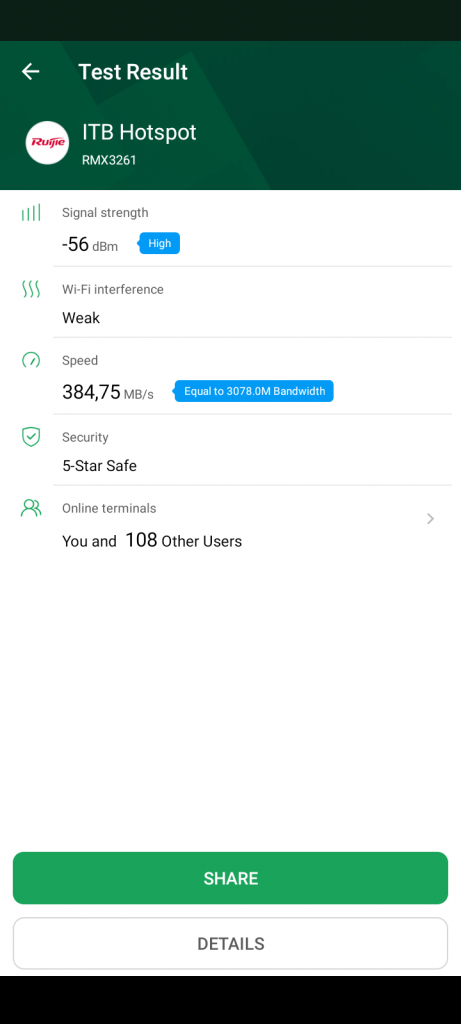Go back from Test Result
461x1024 pixels.
31,72
